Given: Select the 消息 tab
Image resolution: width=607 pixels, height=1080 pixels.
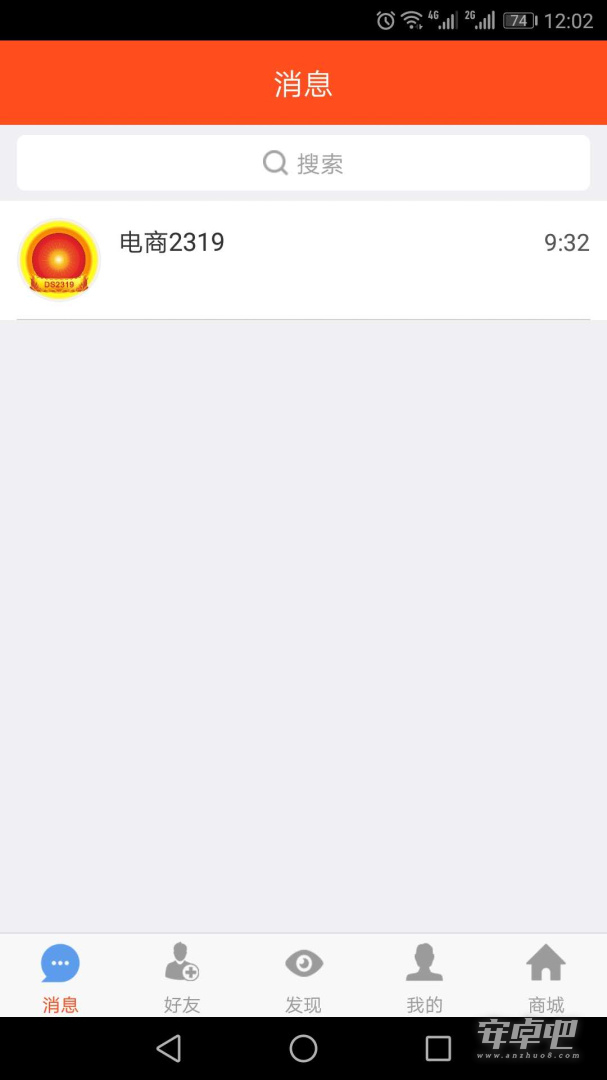Looking at the screenshot, I should [61, 977].
